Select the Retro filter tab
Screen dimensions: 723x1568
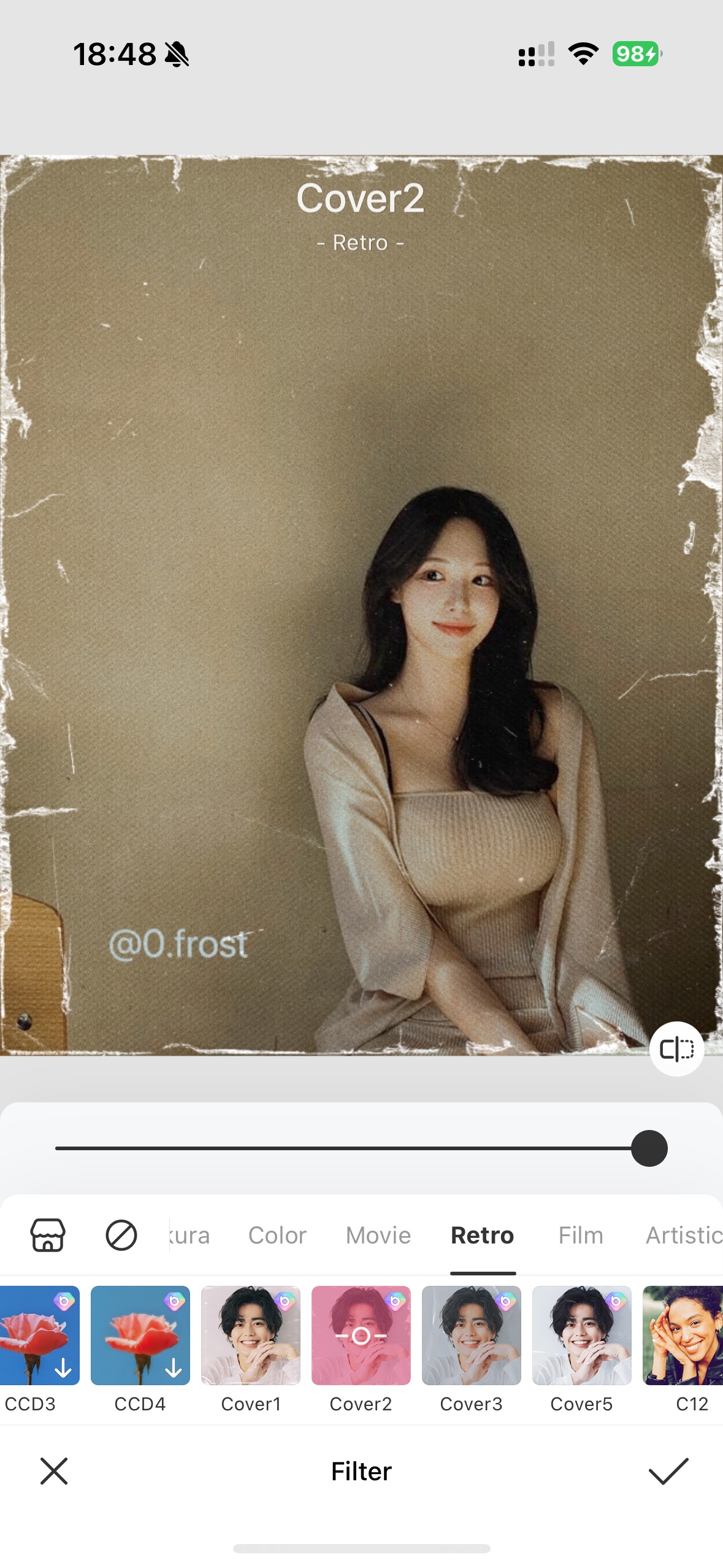[x=483, y=1235]
